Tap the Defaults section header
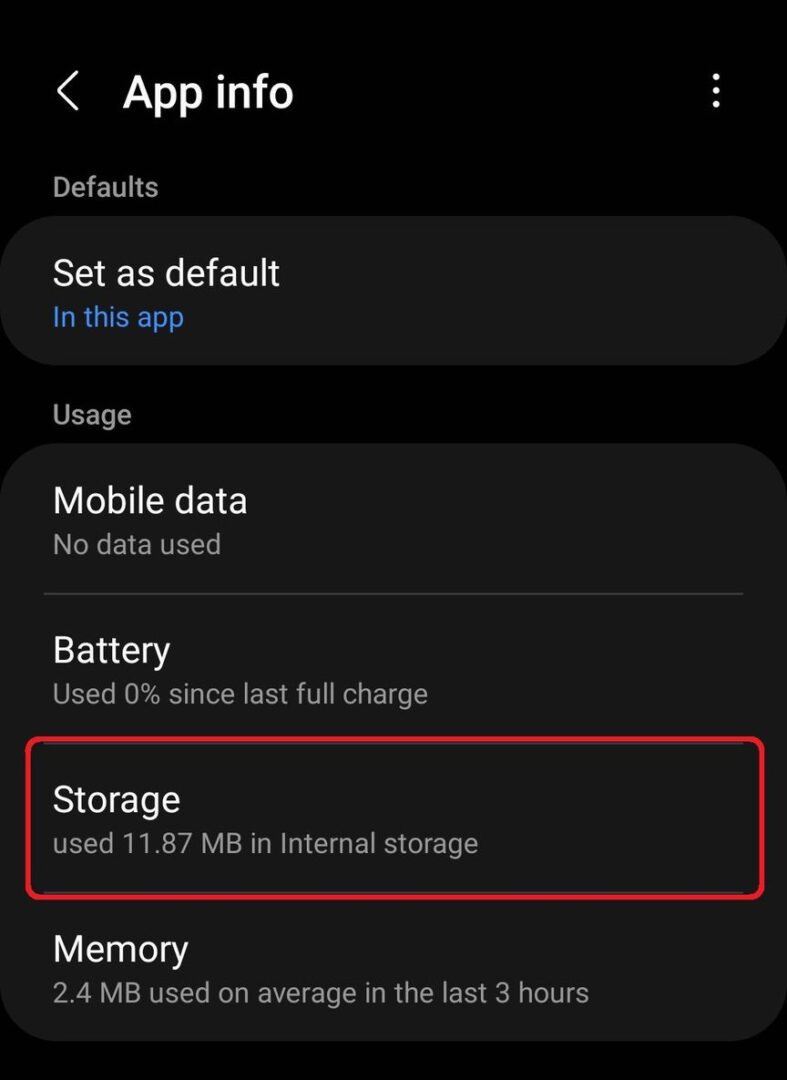 [105, 187]
